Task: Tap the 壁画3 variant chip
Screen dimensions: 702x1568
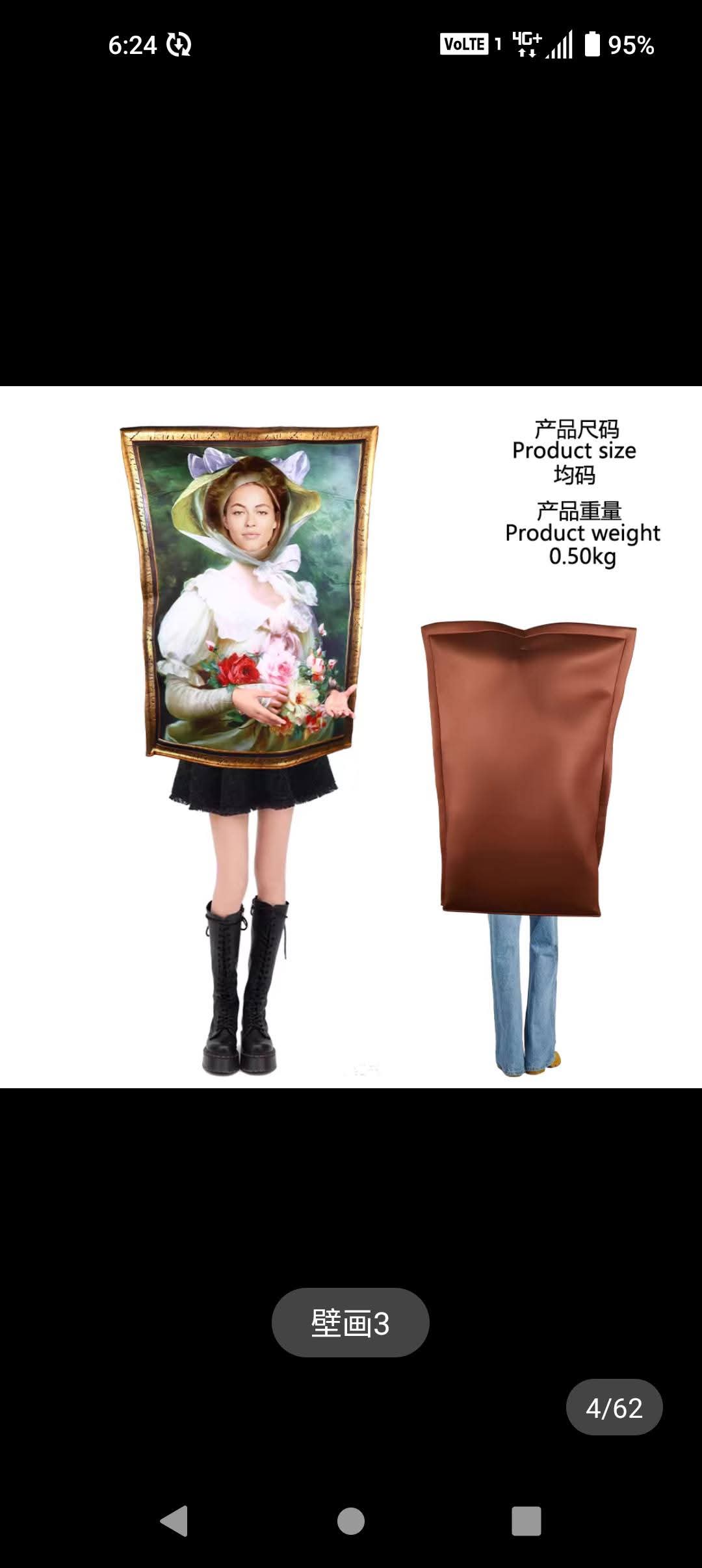Action: tap(350, 1323)
